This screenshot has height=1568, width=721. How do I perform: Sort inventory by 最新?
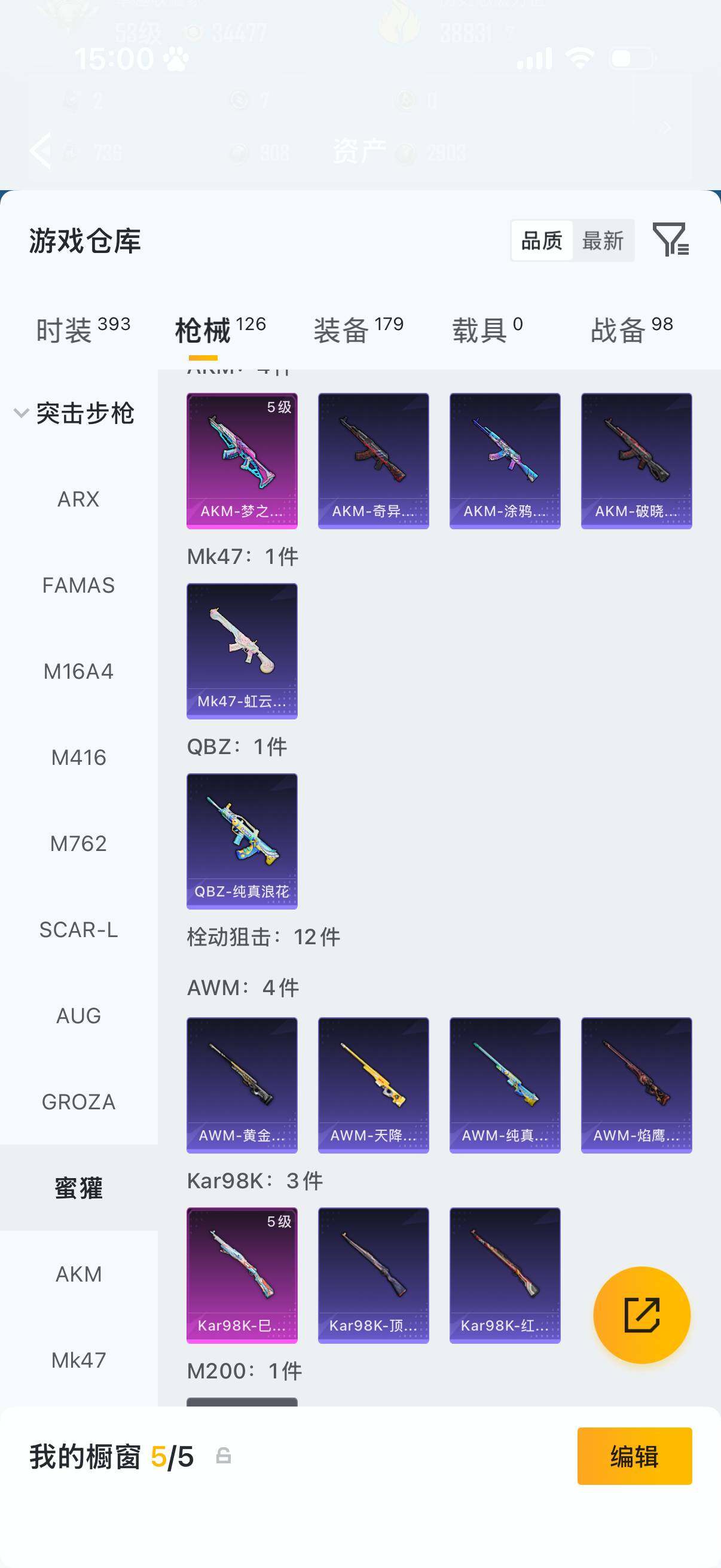[603, 241]
